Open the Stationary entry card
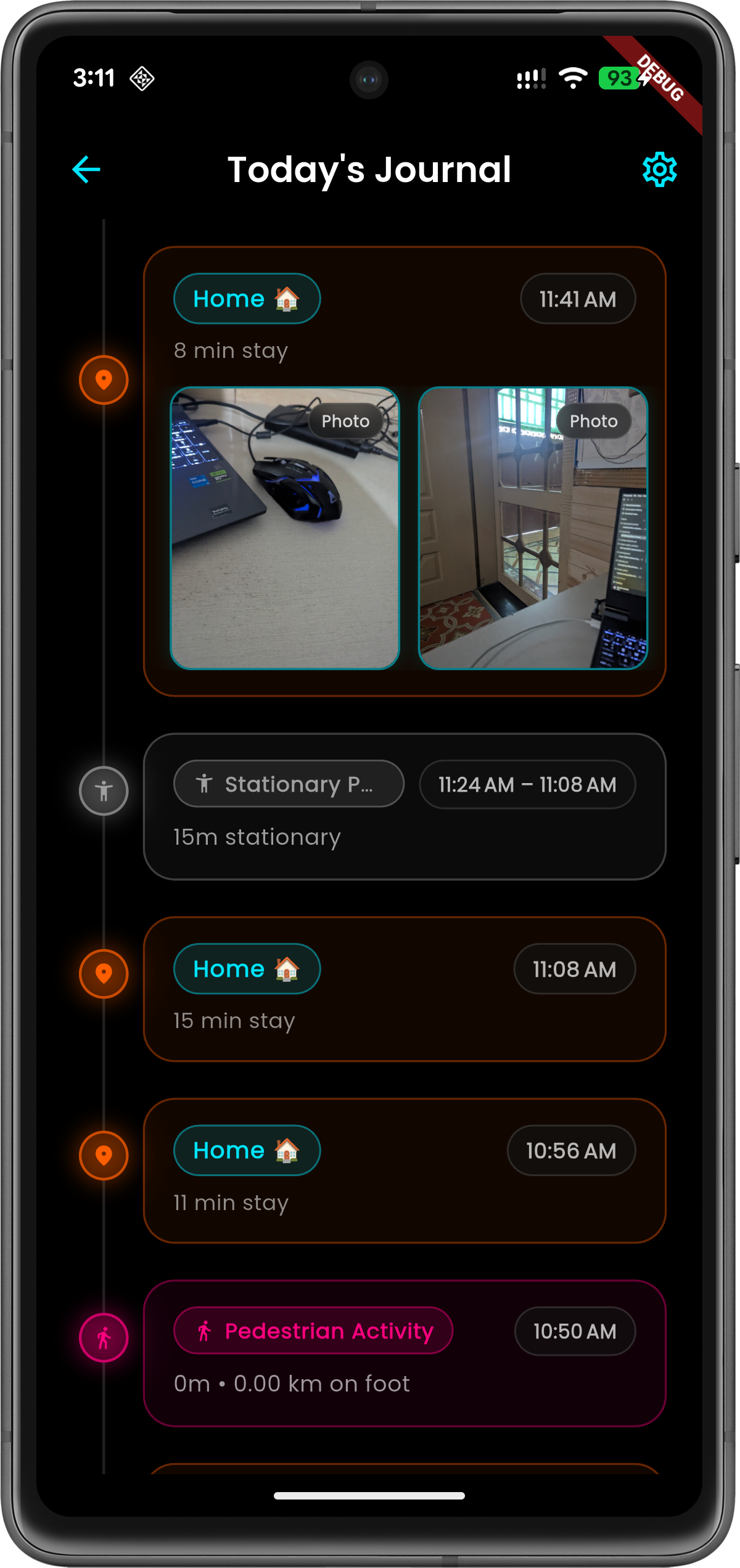The height and width of the screenshot is (1568, 740). click(405, 807)
